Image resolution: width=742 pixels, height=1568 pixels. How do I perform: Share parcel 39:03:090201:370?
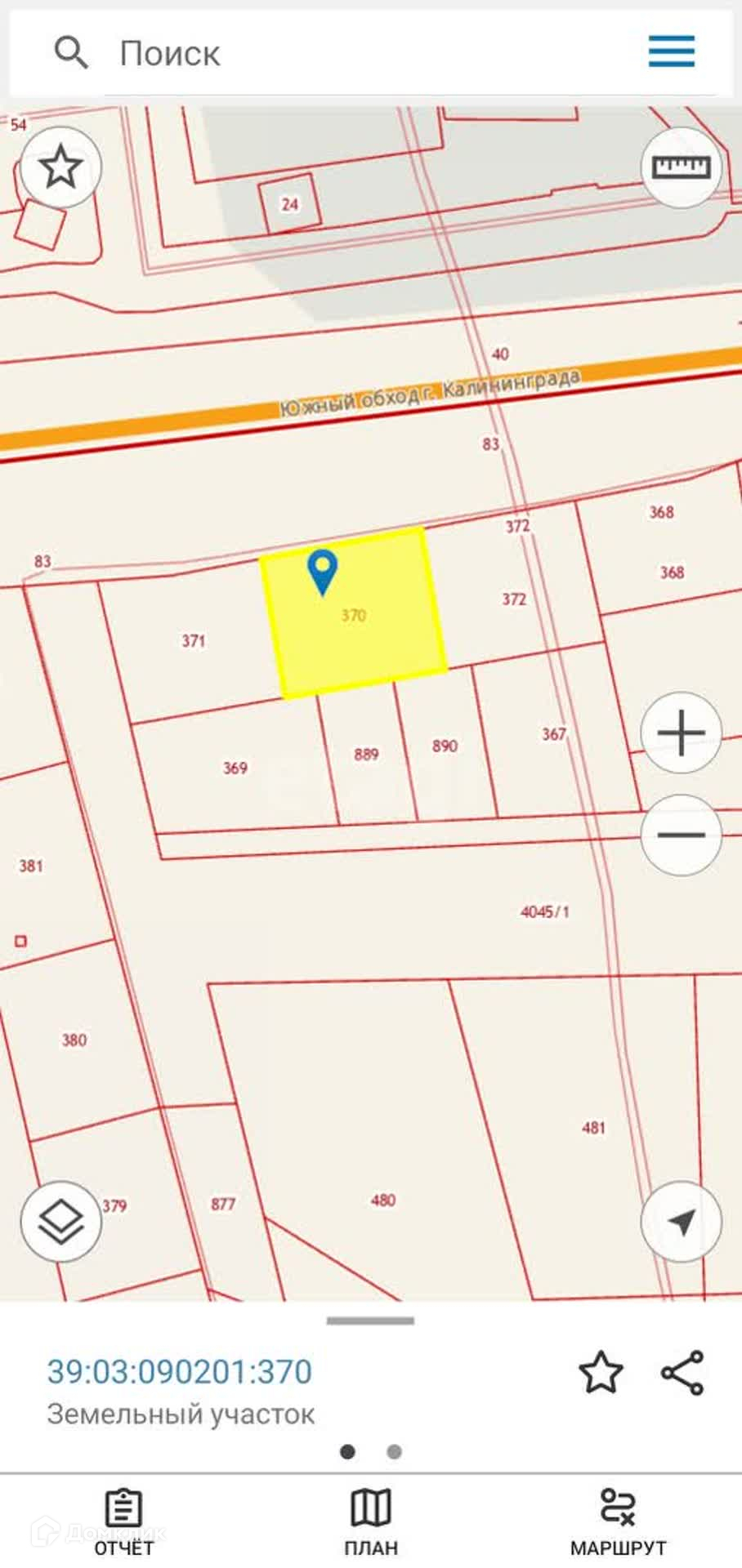pyautogui.click(x=682, y=1372)
